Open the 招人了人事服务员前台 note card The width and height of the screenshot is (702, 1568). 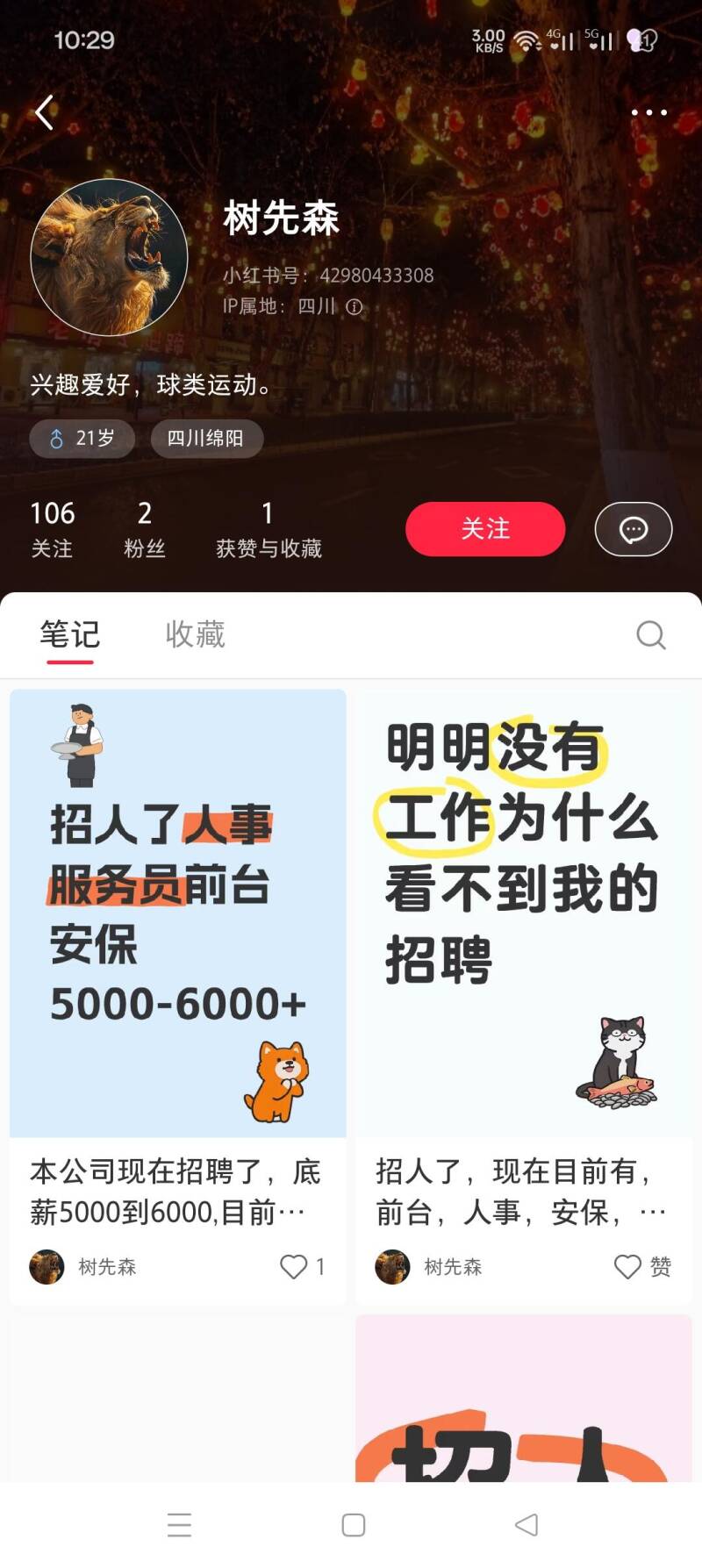point(177,913)
